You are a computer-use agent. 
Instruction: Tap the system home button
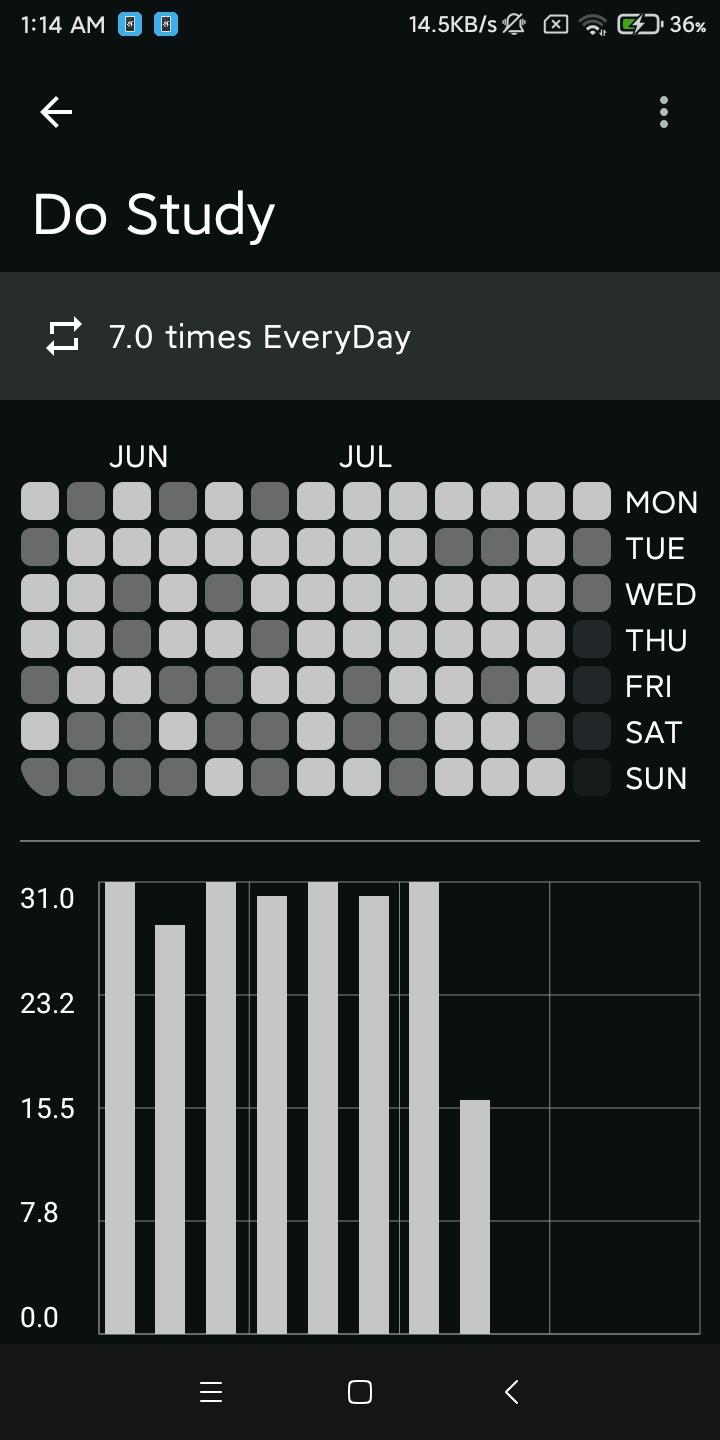point(360,1392)
